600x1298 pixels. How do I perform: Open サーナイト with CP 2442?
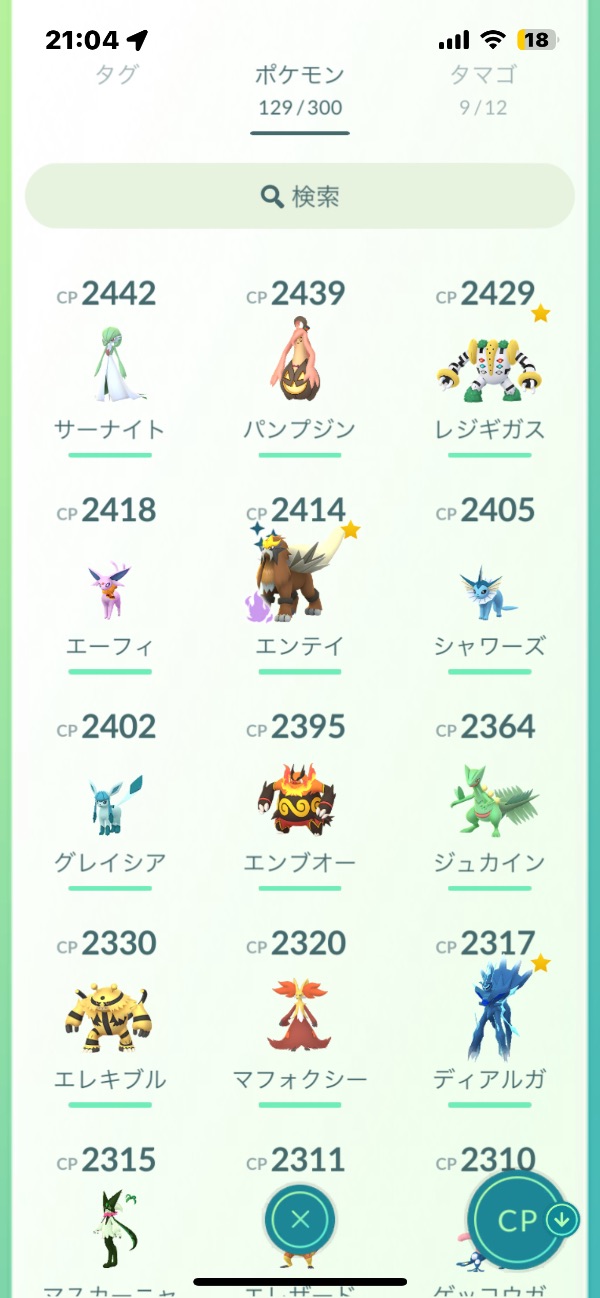110,365
